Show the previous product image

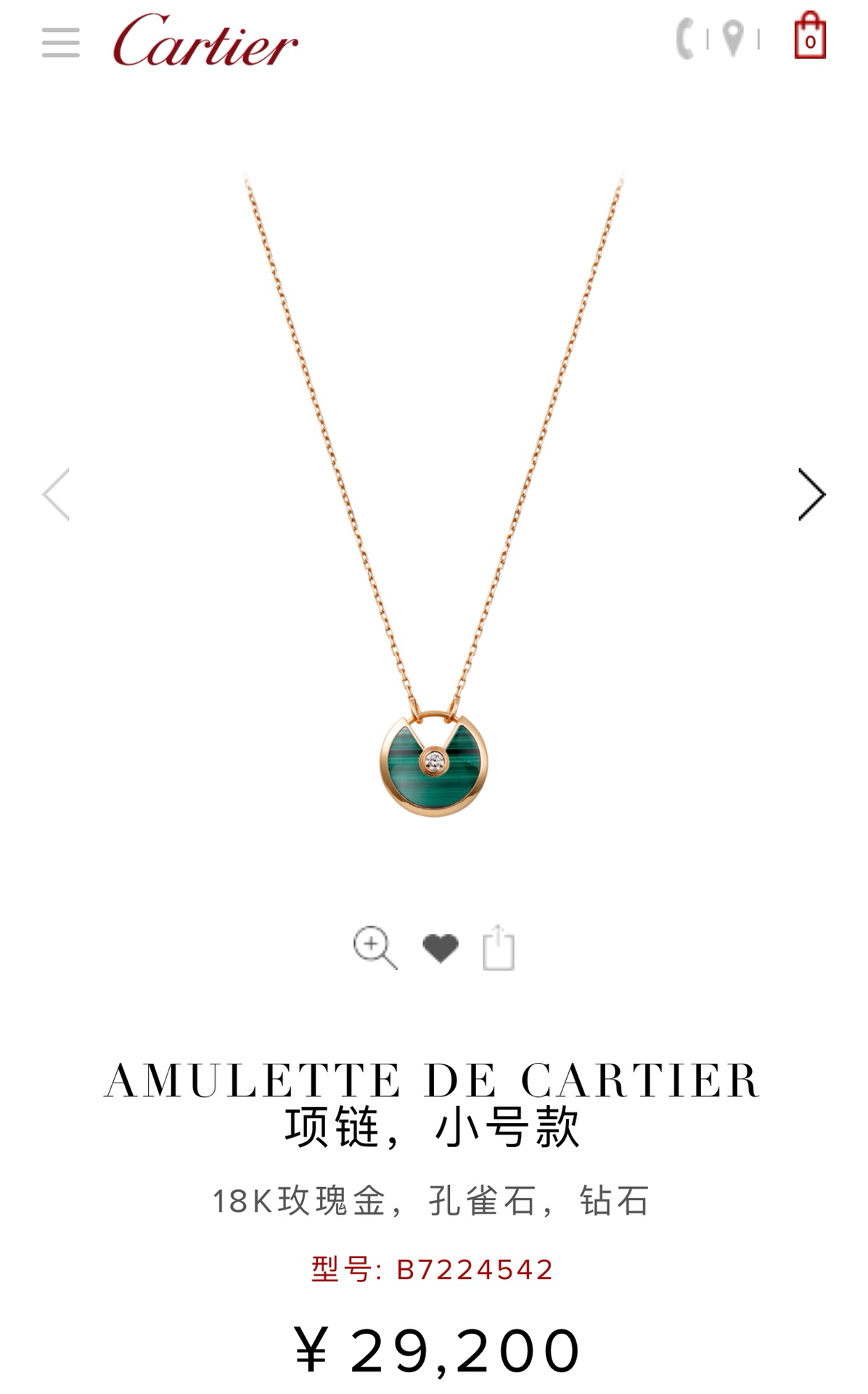(x=57, y=494)
